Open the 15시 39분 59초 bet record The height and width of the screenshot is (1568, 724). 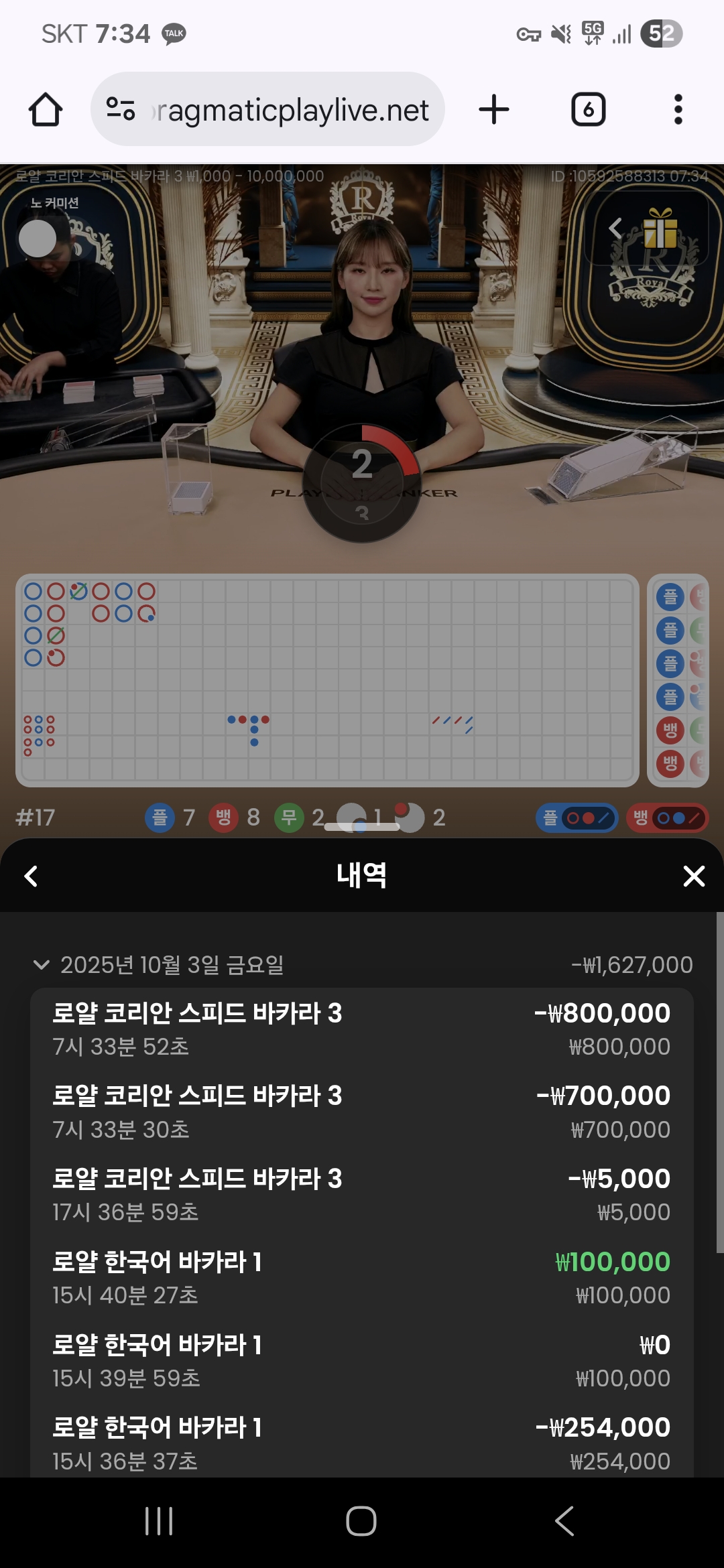pos(362,1361)
